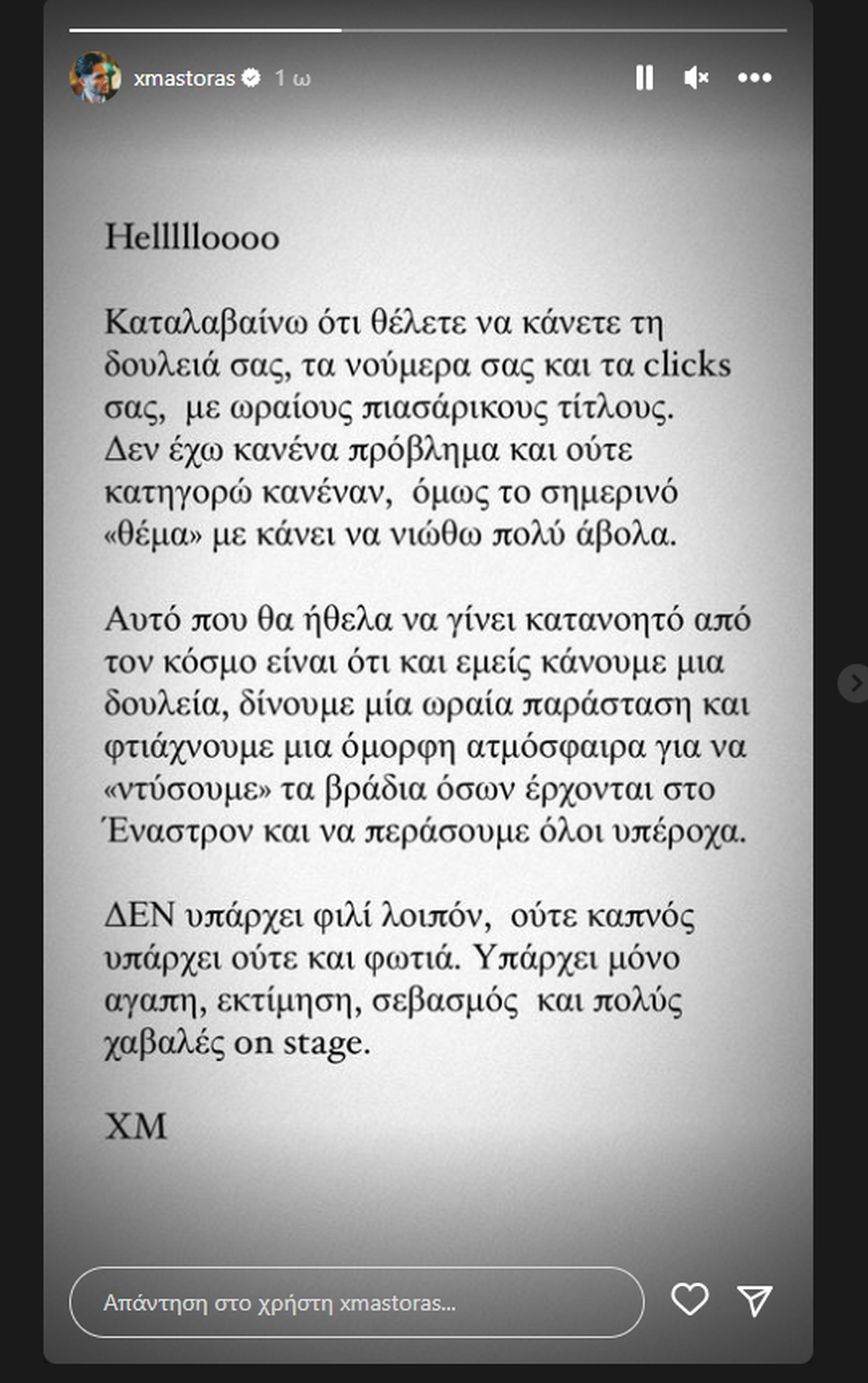Go to the next story arrow
This screenshot has width=868, height=1383.
pos(854,683)
